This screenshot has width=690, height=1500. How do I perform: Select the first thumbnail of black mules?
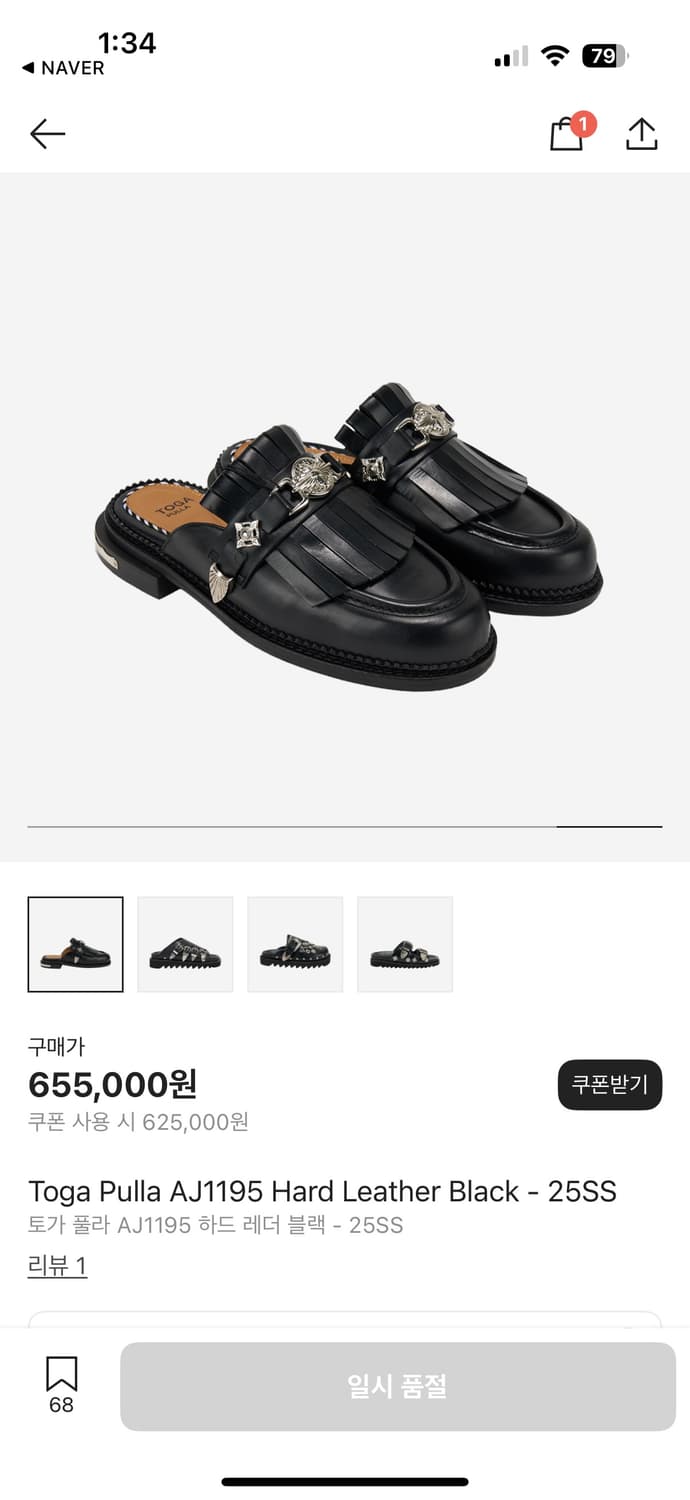76,944
